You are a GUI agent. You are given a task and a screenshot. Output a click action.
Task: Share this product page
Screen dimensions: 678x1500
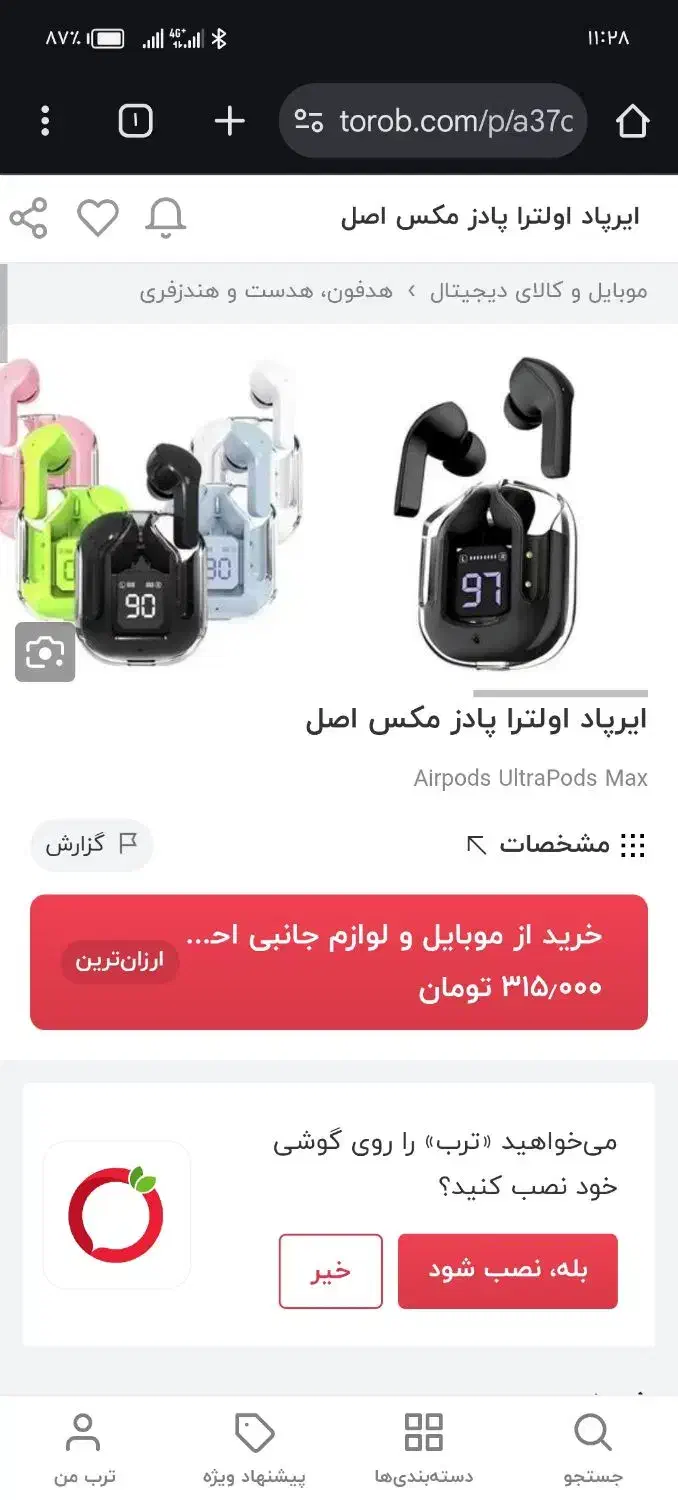(29, 218)
